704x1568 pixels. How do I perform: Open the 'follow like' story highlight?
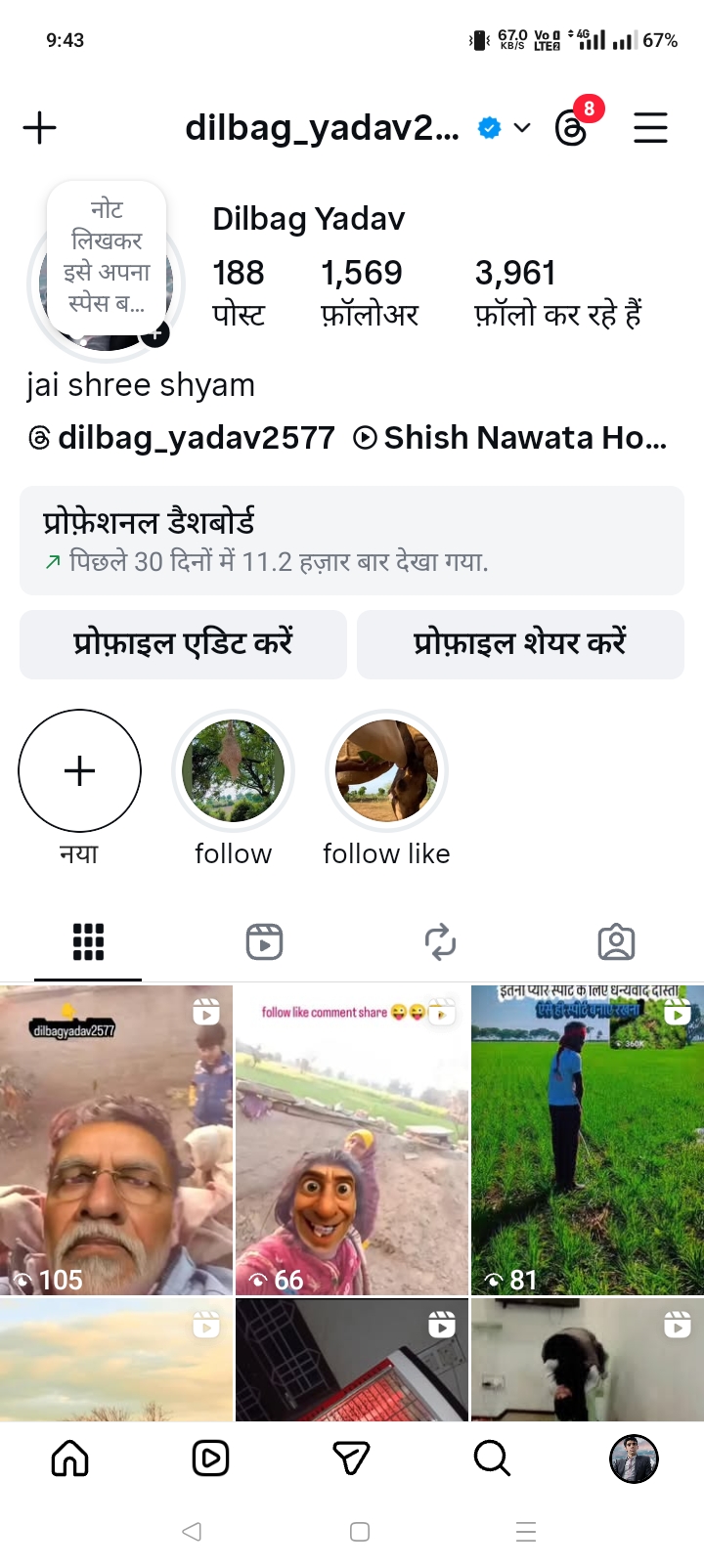click(x=386, y=771)
